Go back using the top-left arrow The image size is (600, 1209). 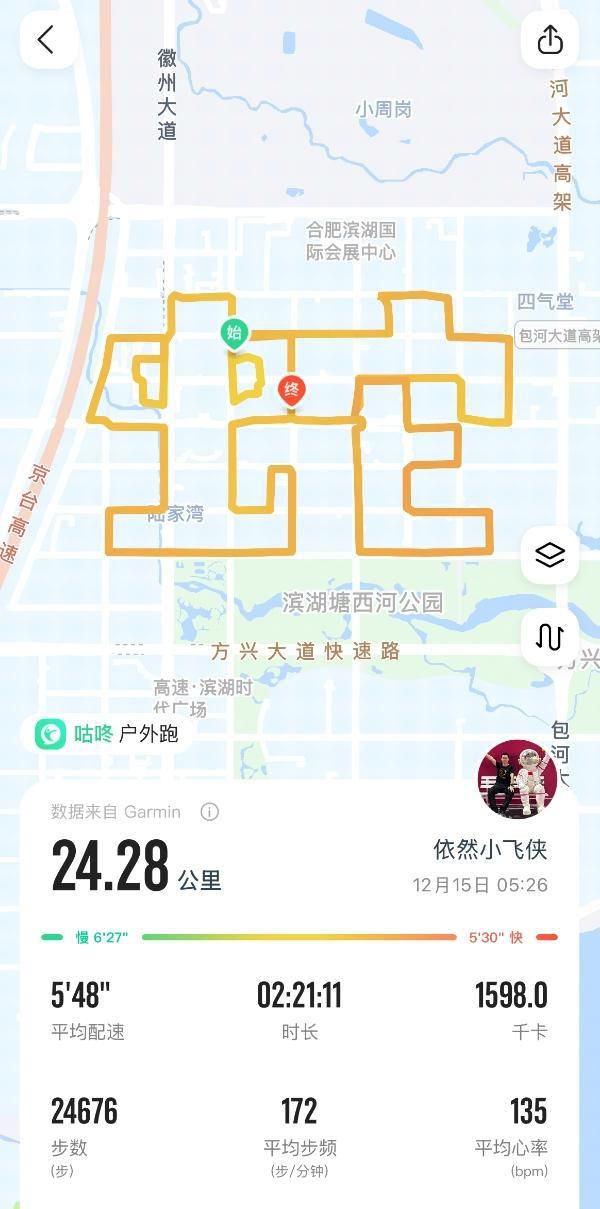[x=47, y=40]
